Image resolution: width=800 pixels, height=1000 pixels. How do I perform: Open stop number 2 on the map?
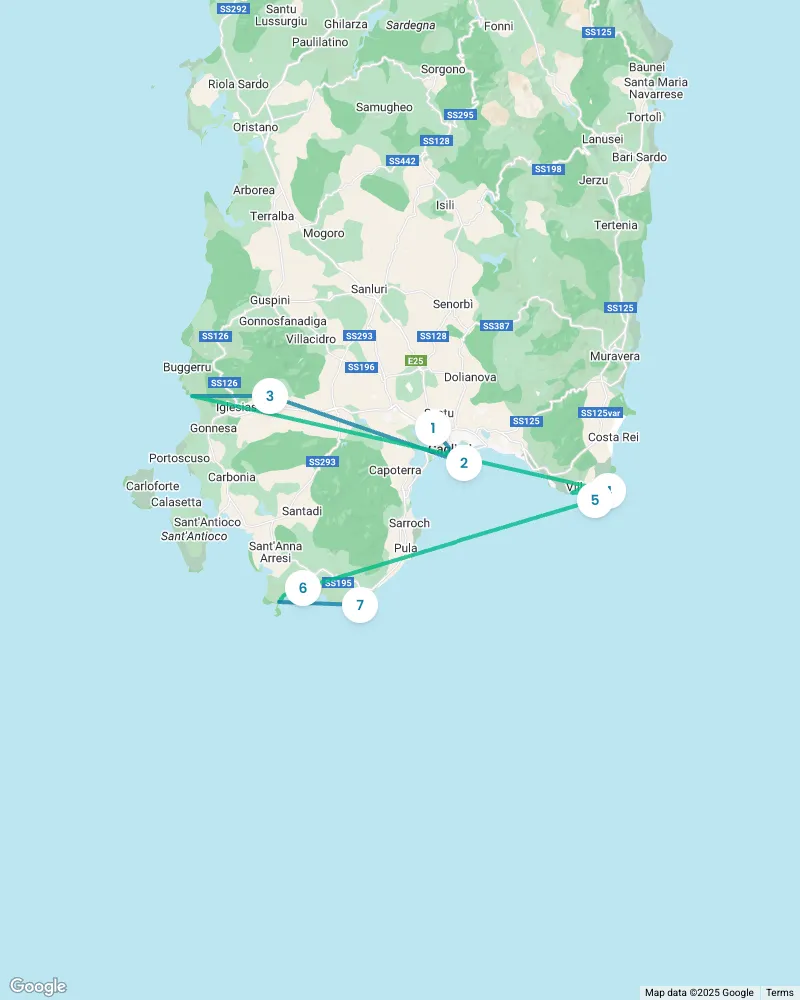[x=464, y=463]
